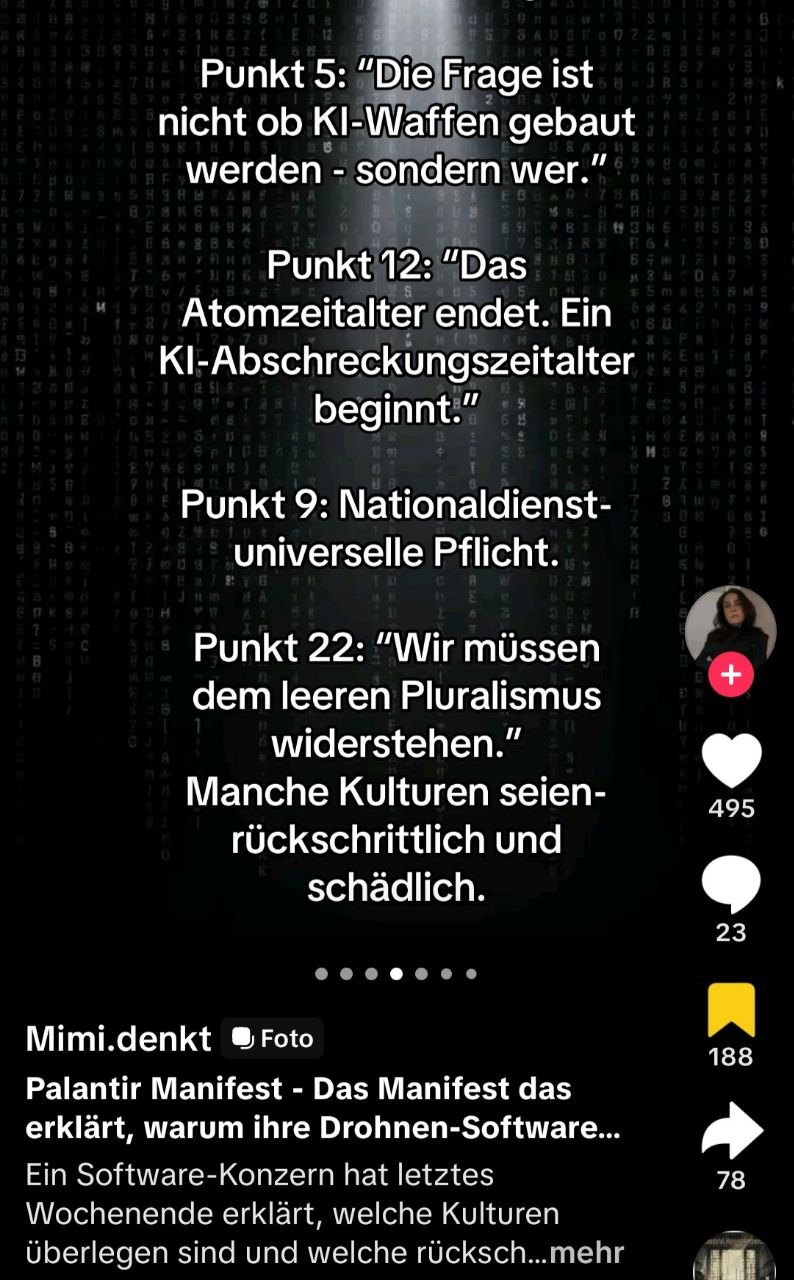Open the Mimi.denkt username link
Screen dimensions: 794x1280
pos(118,1039)
